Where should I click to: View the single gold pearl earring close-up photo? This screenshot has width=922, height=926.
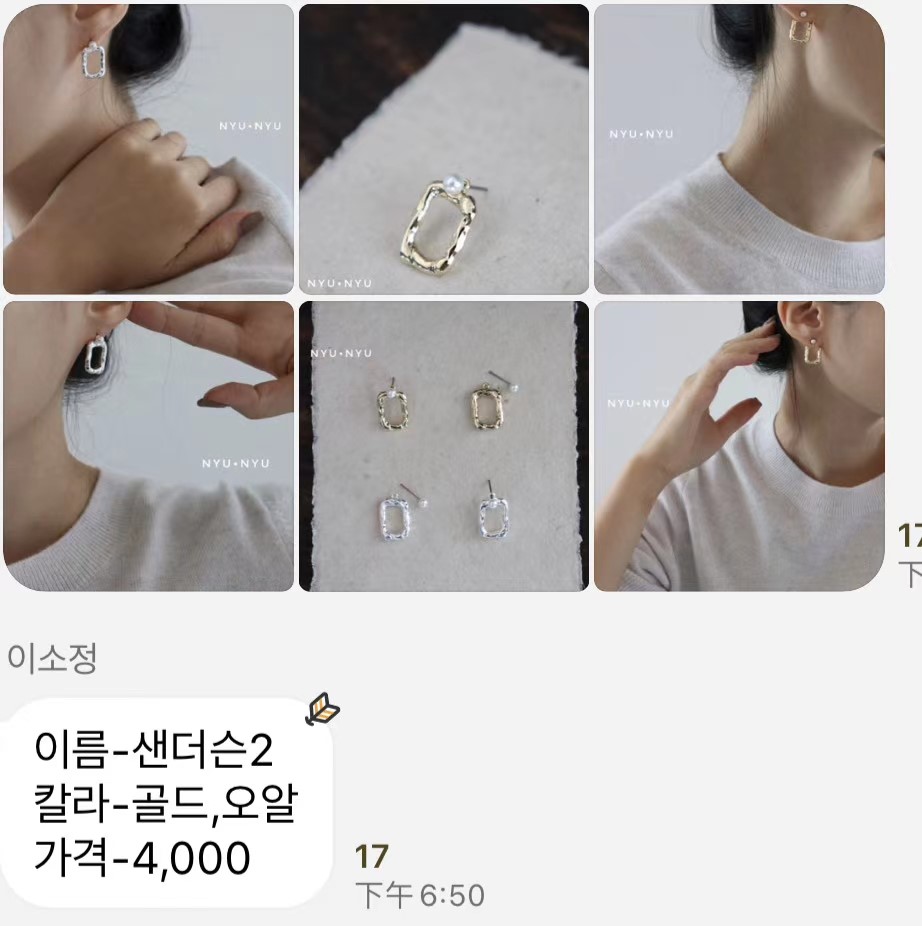pyautogui.click(x=443, y=149)
